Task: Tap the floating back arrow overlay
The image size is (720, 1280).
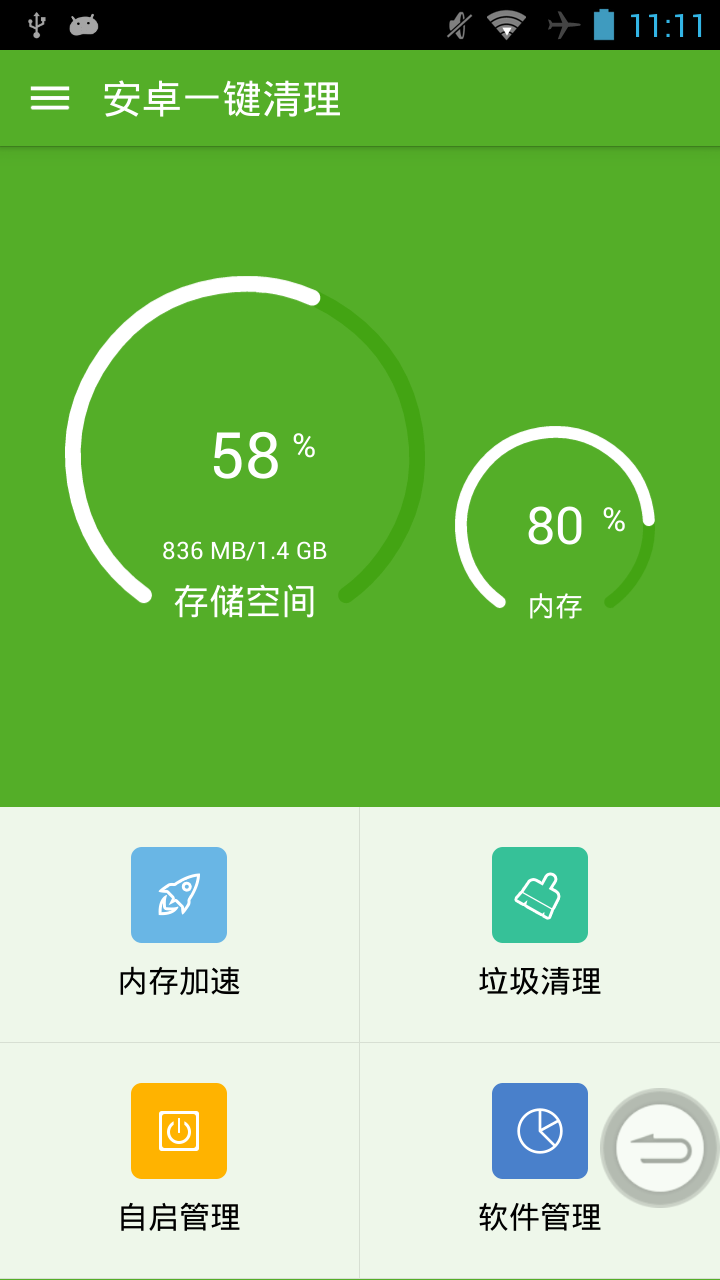Action: 657,1148
